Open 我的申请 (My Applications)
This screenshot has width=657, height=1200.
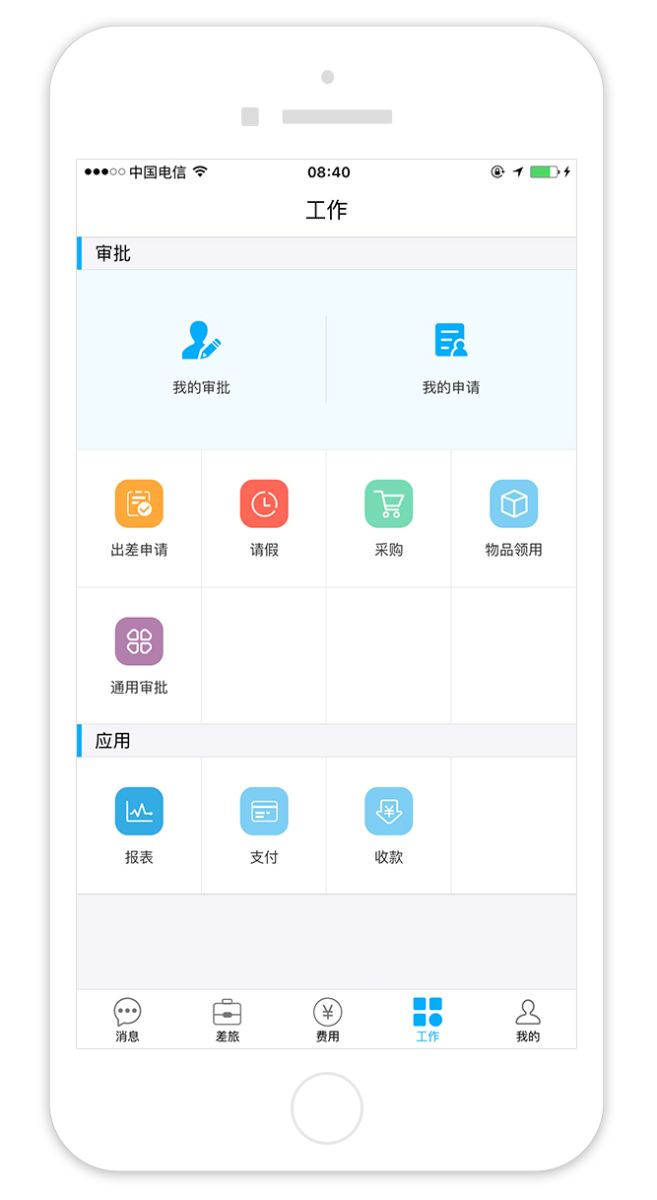[451, 357]
